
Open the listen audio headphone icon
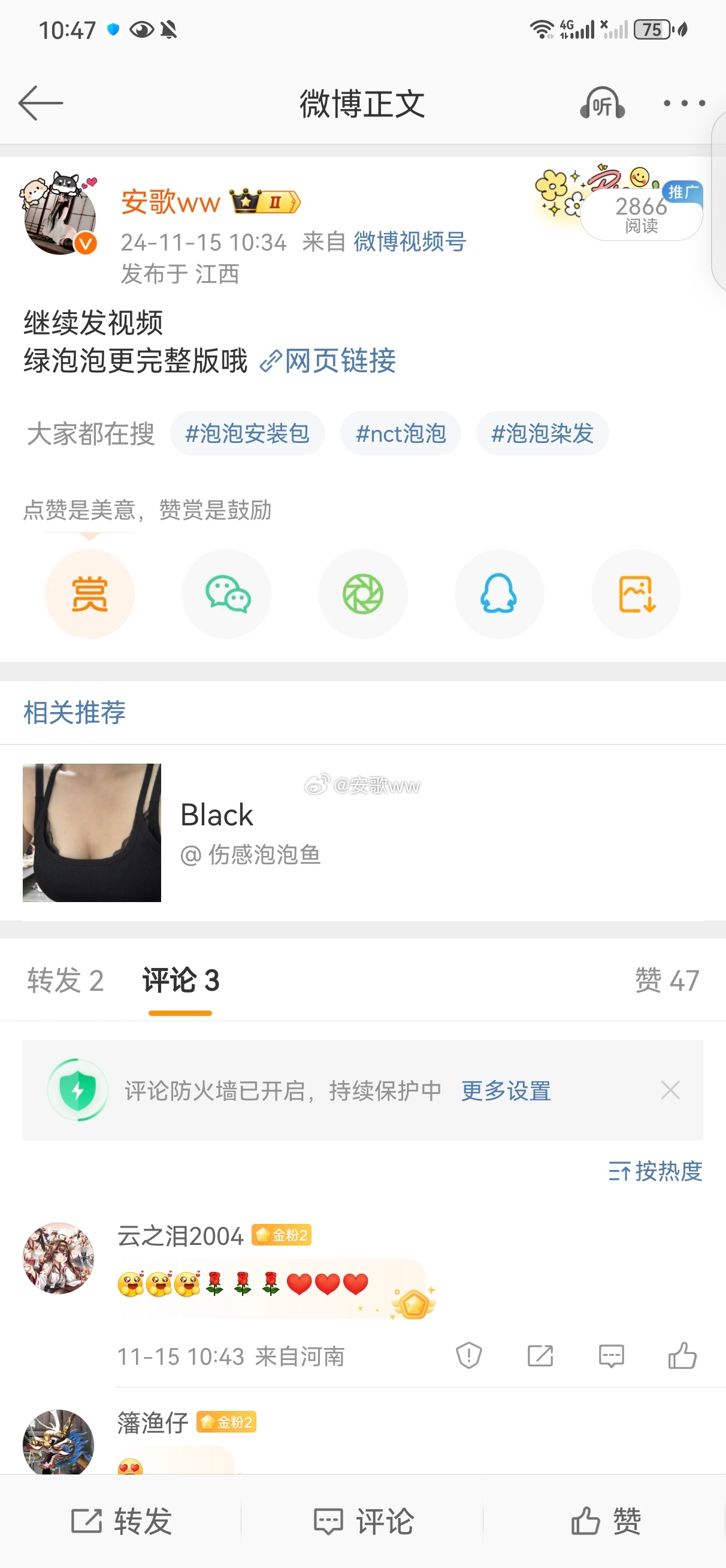(x=602, y=103)
